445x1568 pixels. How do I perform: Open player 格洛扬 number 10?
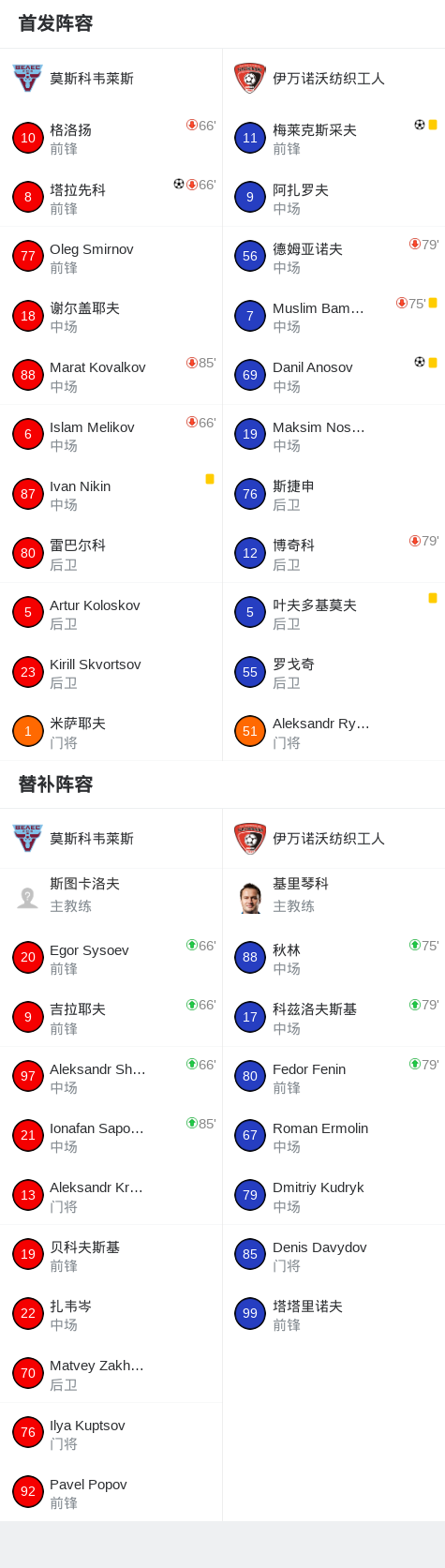[x=111, y=138]
